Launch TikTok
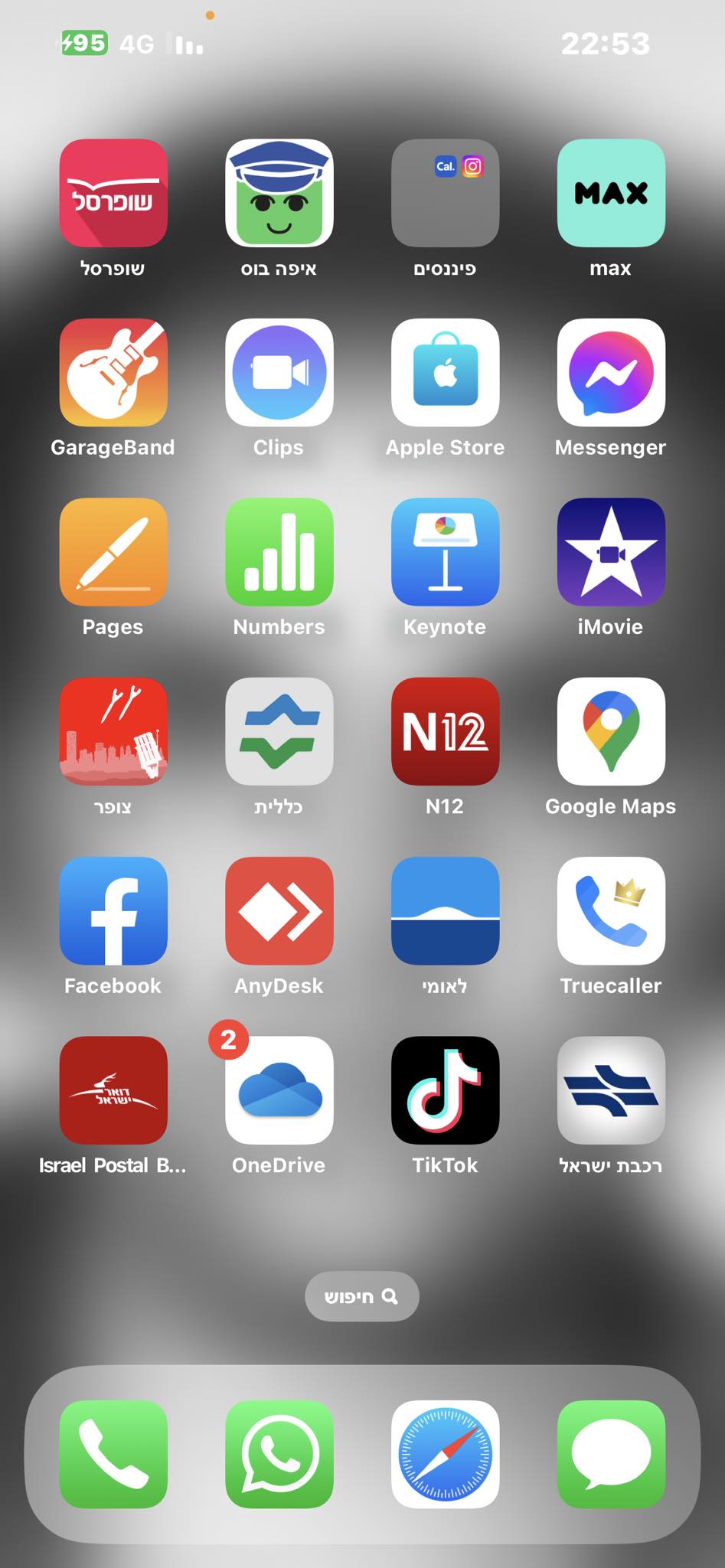This screenshot has height=1568, width=725. [x=445, y=1090]
